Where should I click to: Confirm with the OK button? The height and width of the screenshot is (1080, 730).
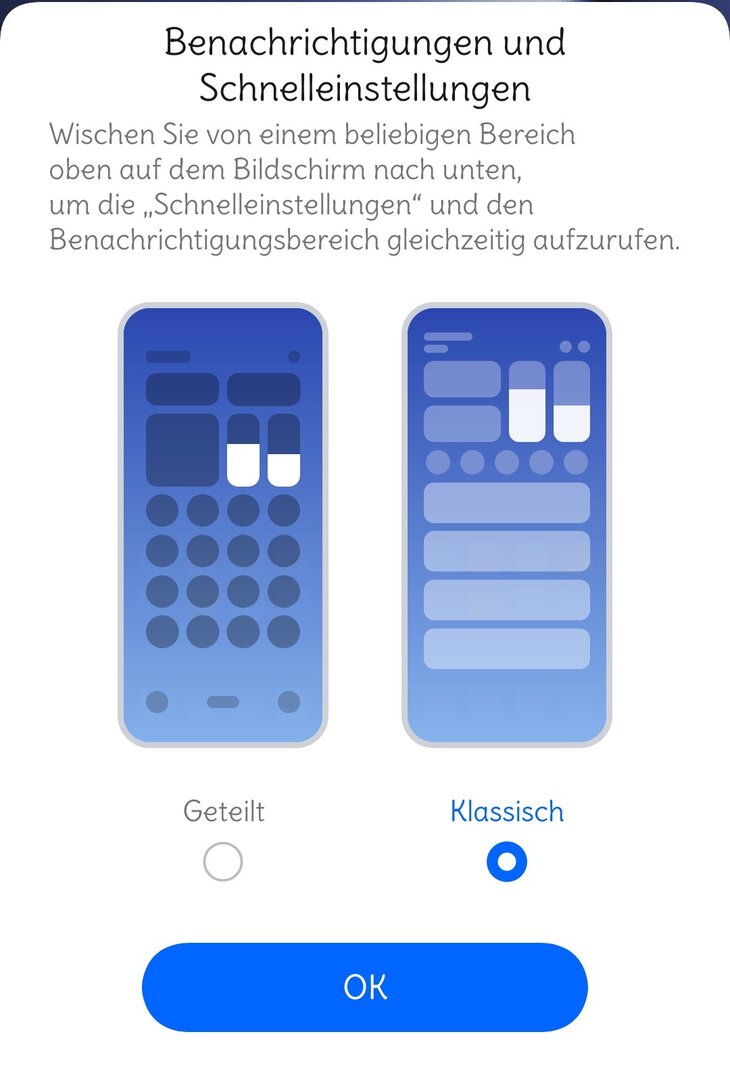click(x=364, y=987)
